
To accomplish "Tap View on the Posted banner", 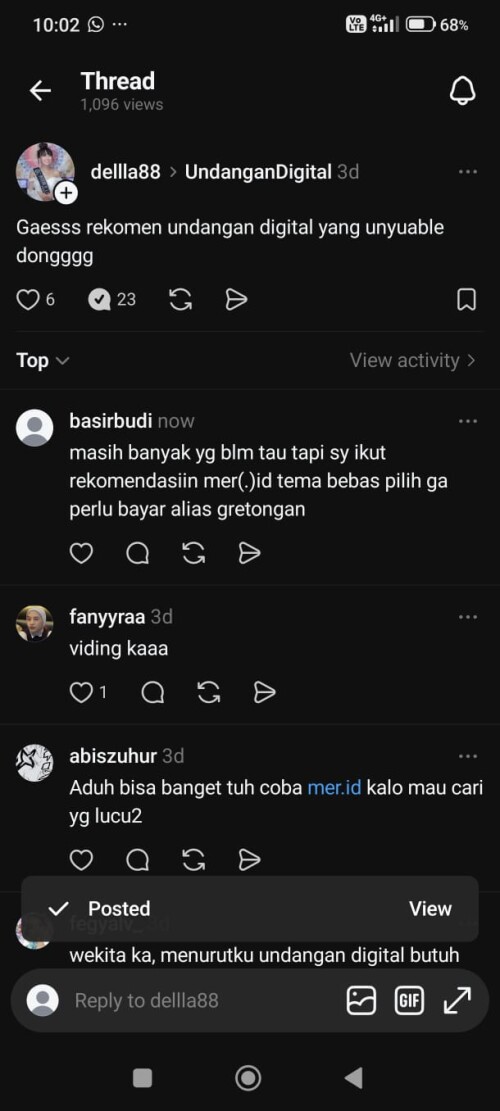I will tap(430, 908).
